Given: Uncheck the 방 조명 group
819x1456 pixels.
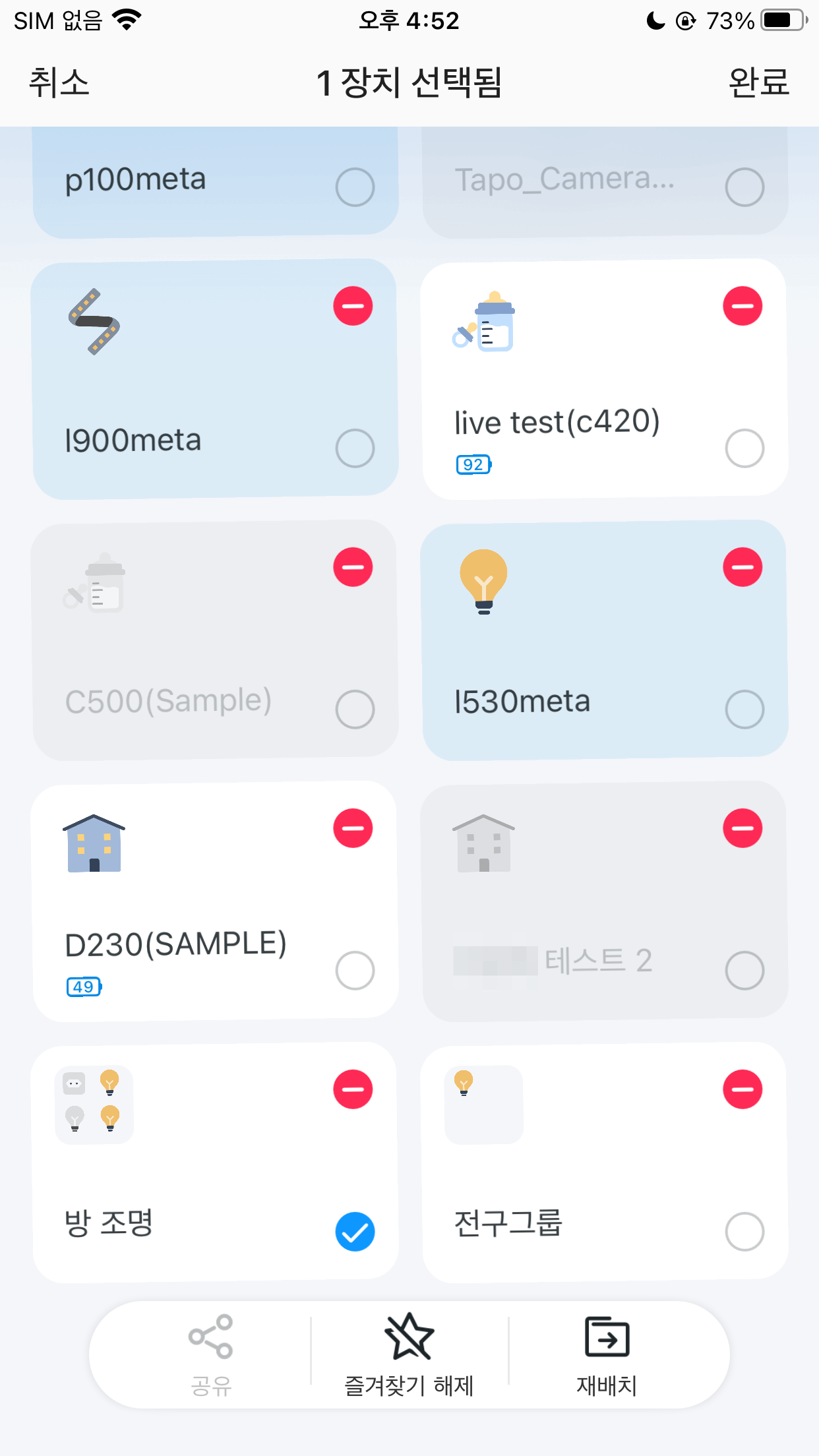Looking at the screenshot, I should coord(355,1232).
